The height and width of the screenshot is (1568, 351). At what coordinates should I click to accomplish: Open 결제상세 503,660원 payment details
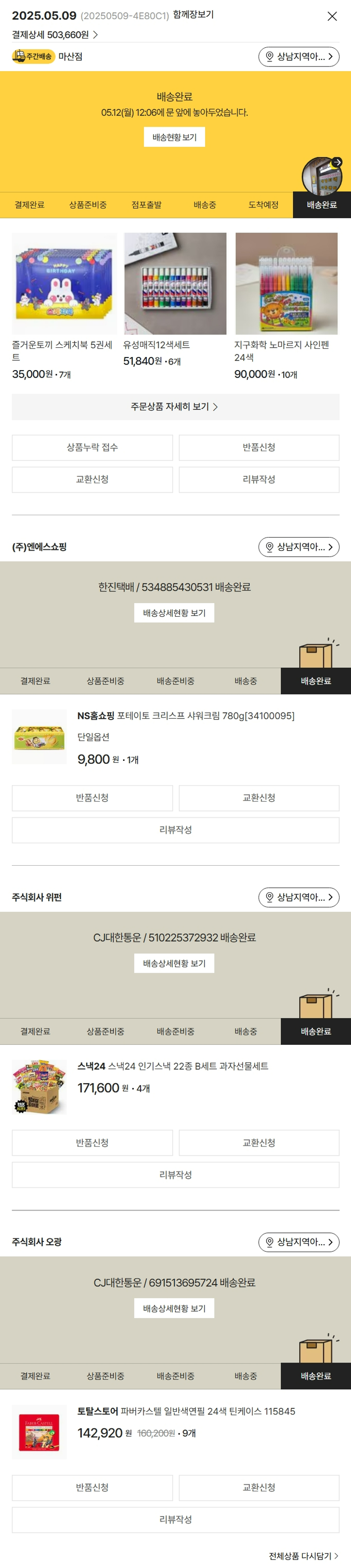(55, 35)
